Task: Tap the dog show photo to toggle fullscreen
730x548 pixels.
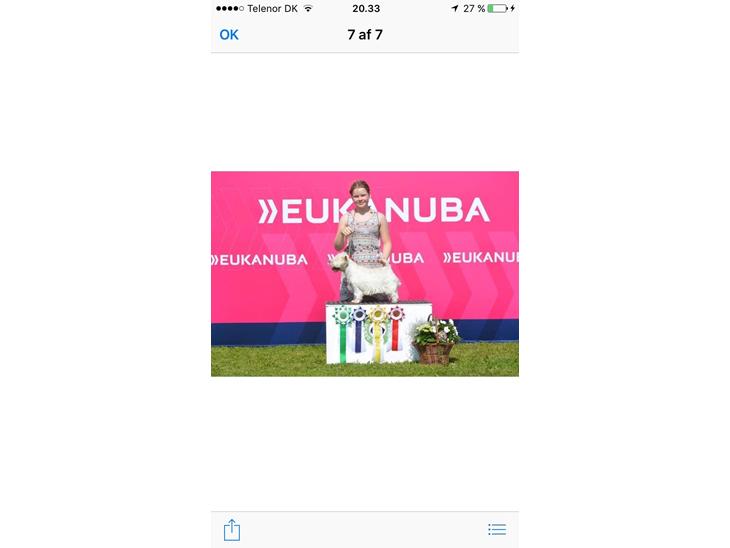Action: (364, 273)
